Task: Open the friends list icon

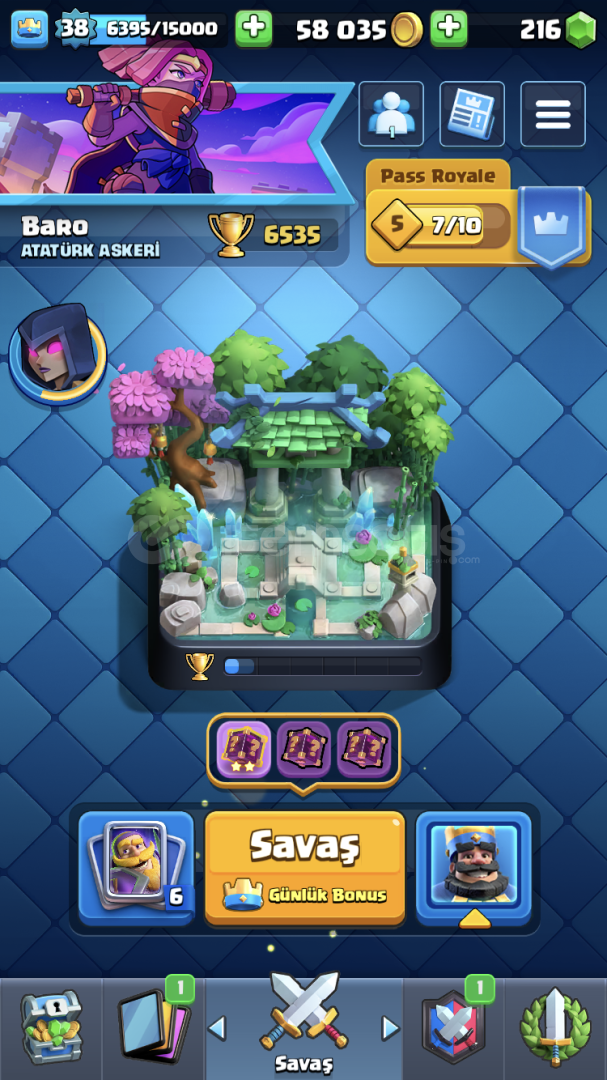Action: click(391, 114)
